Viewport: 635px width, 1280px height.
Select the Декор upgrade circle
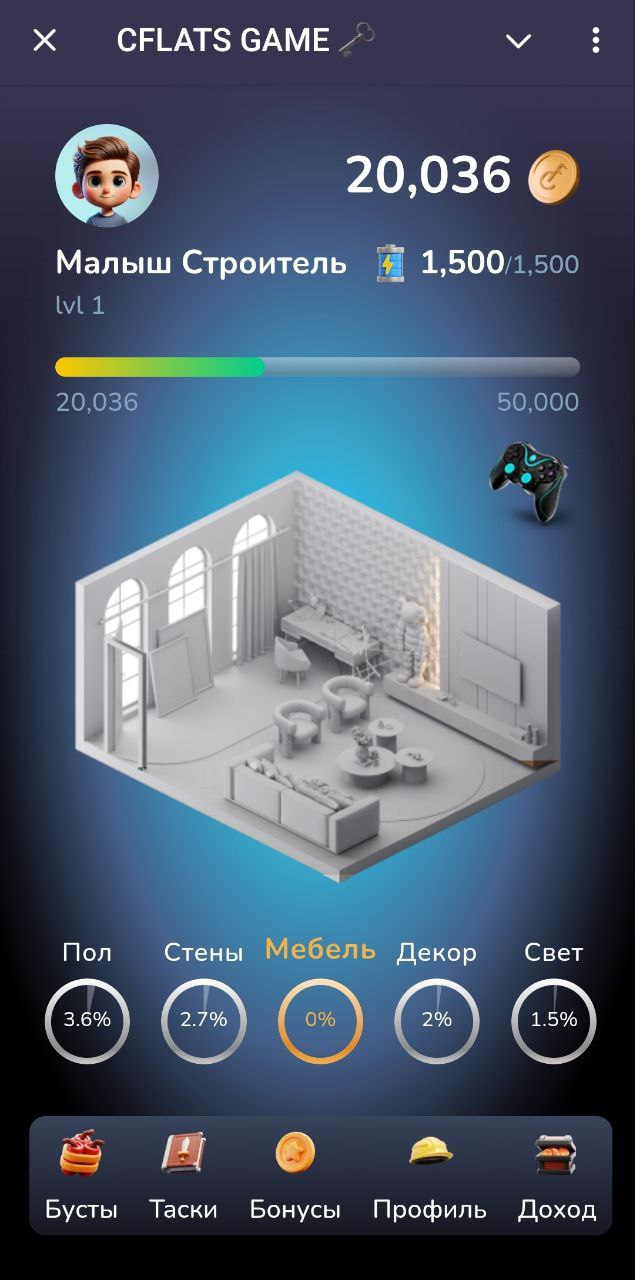(x=437, y=1020)
